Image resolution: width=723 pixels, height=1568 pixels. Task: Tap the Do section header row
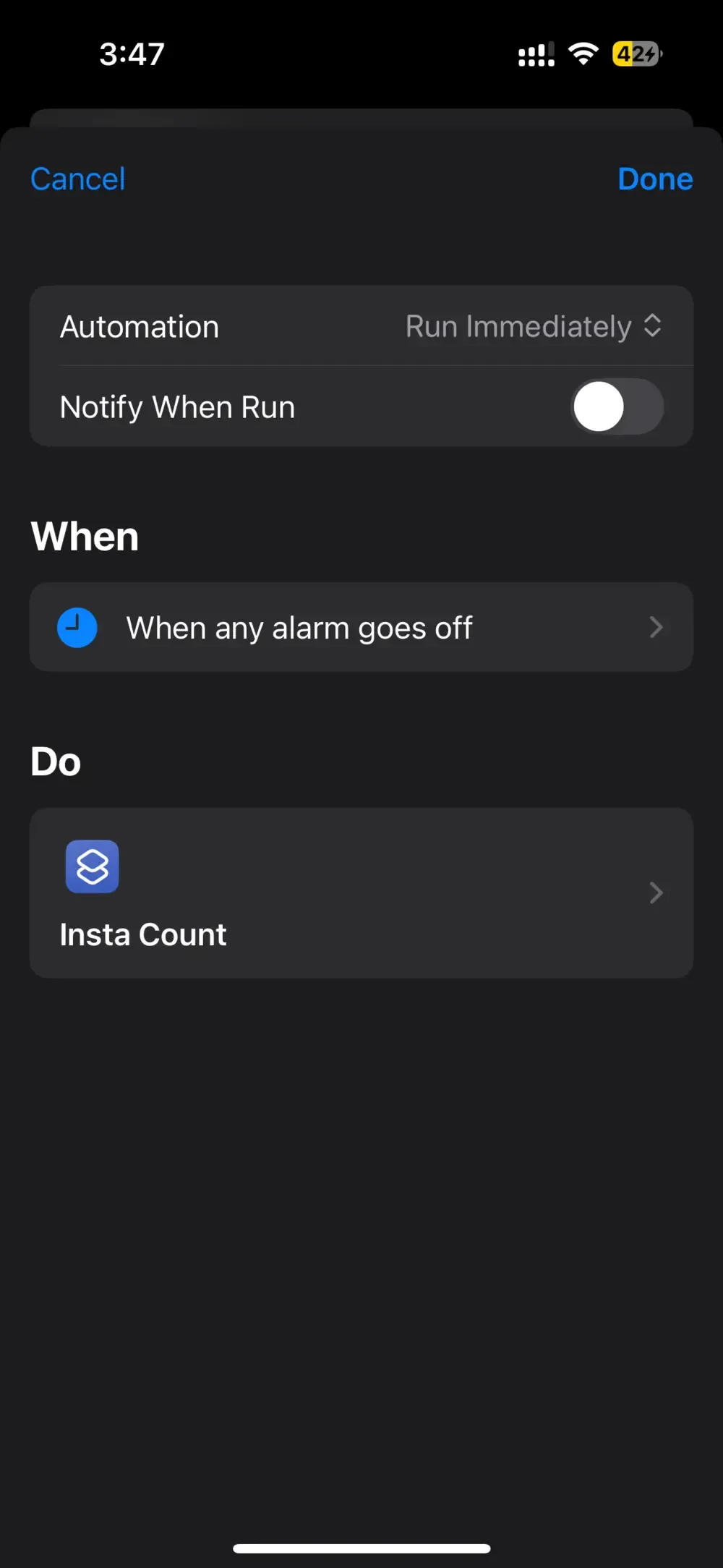(x=54, y=761)
